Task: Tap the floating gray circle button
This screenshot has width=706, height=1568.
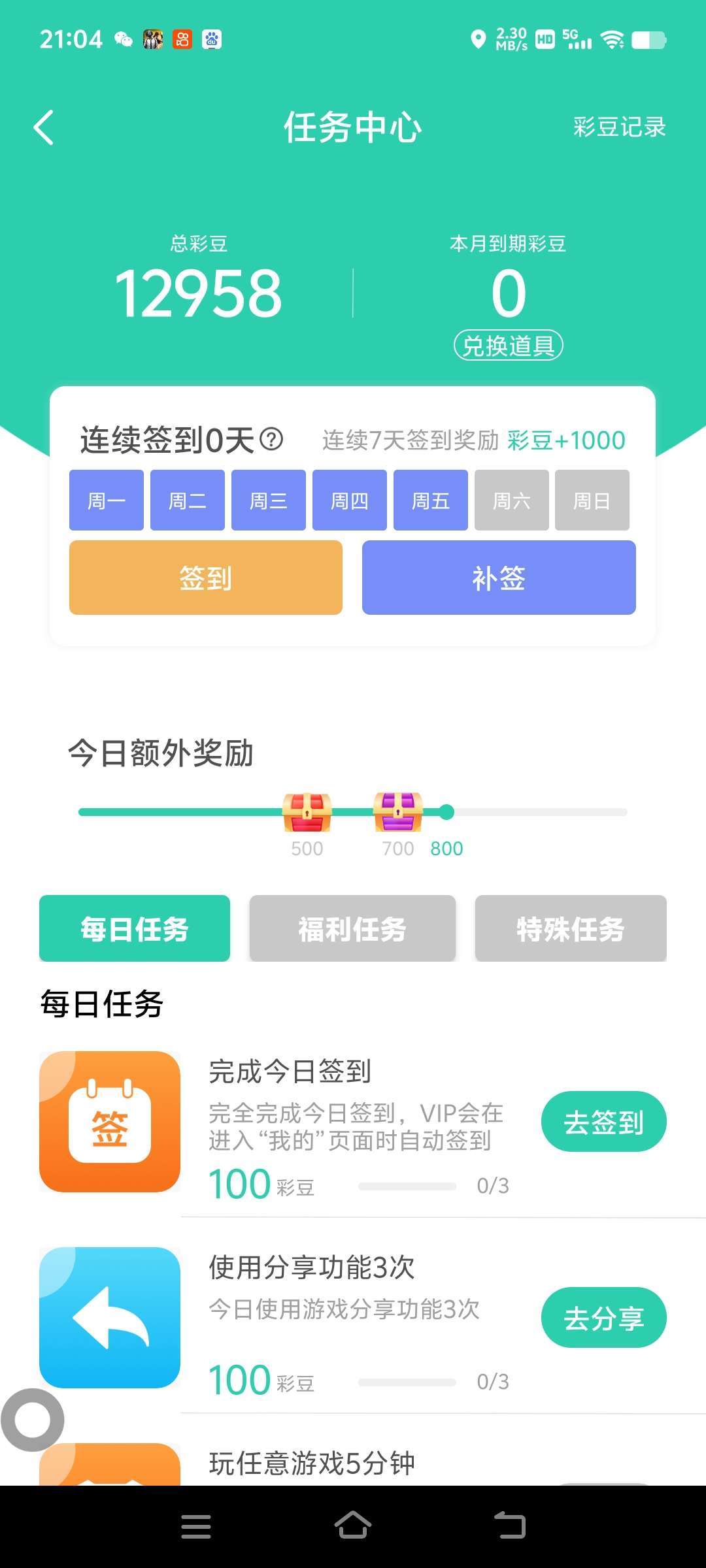Action: [x=33, y=1420]
